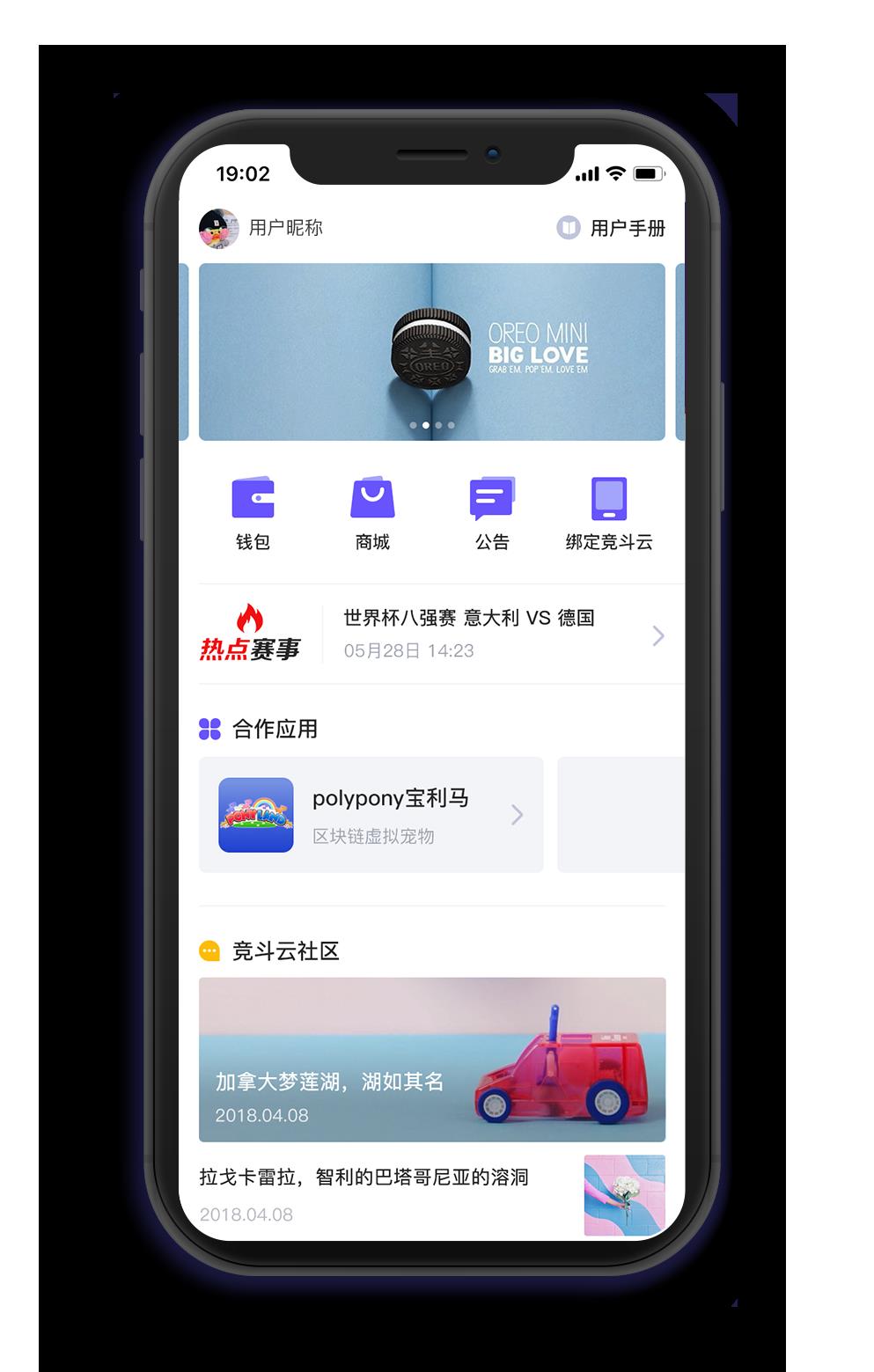Select the banner page indicator dots
The height and width of the screenshot is (1372, 874).
(431, 425)
